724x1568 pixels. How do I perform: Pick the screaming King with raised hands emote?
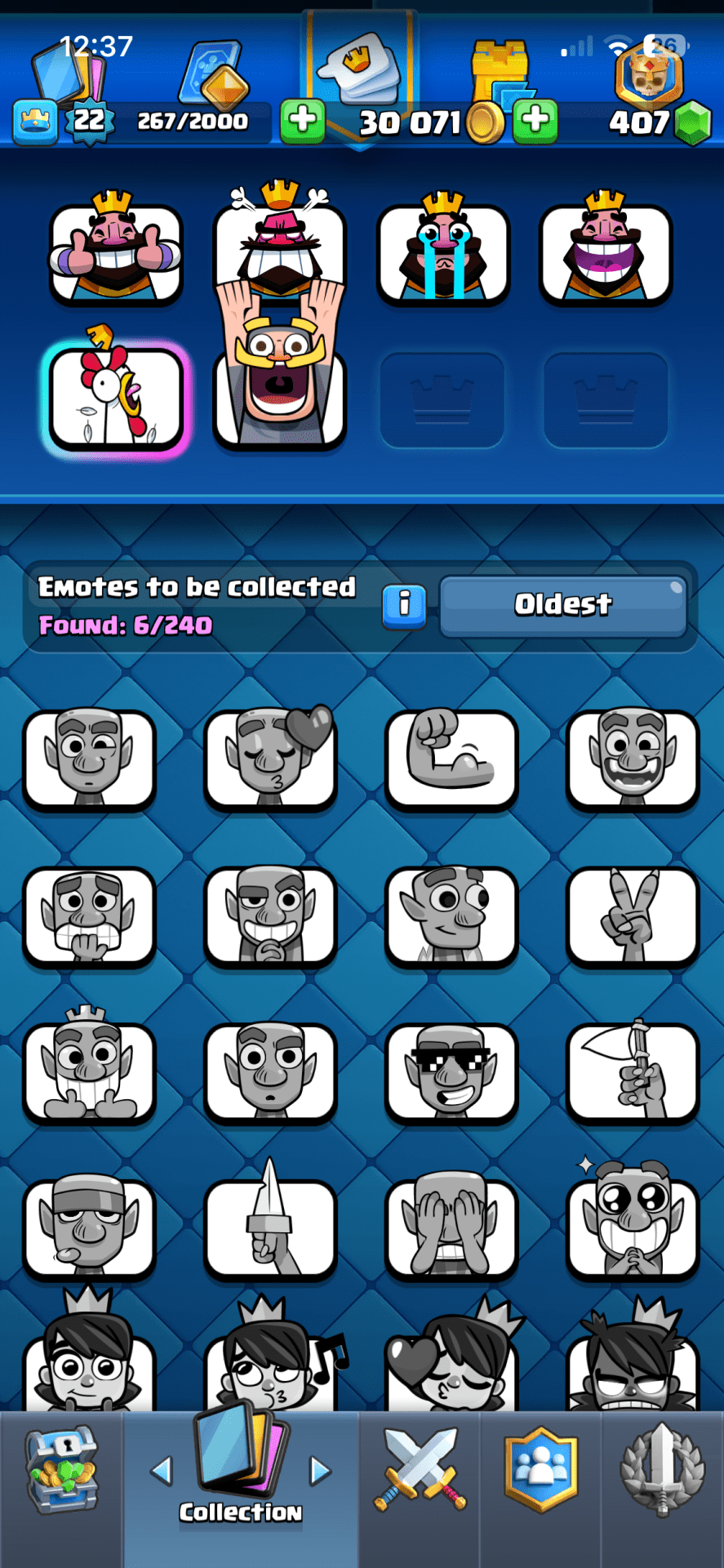tap(280, 384)
